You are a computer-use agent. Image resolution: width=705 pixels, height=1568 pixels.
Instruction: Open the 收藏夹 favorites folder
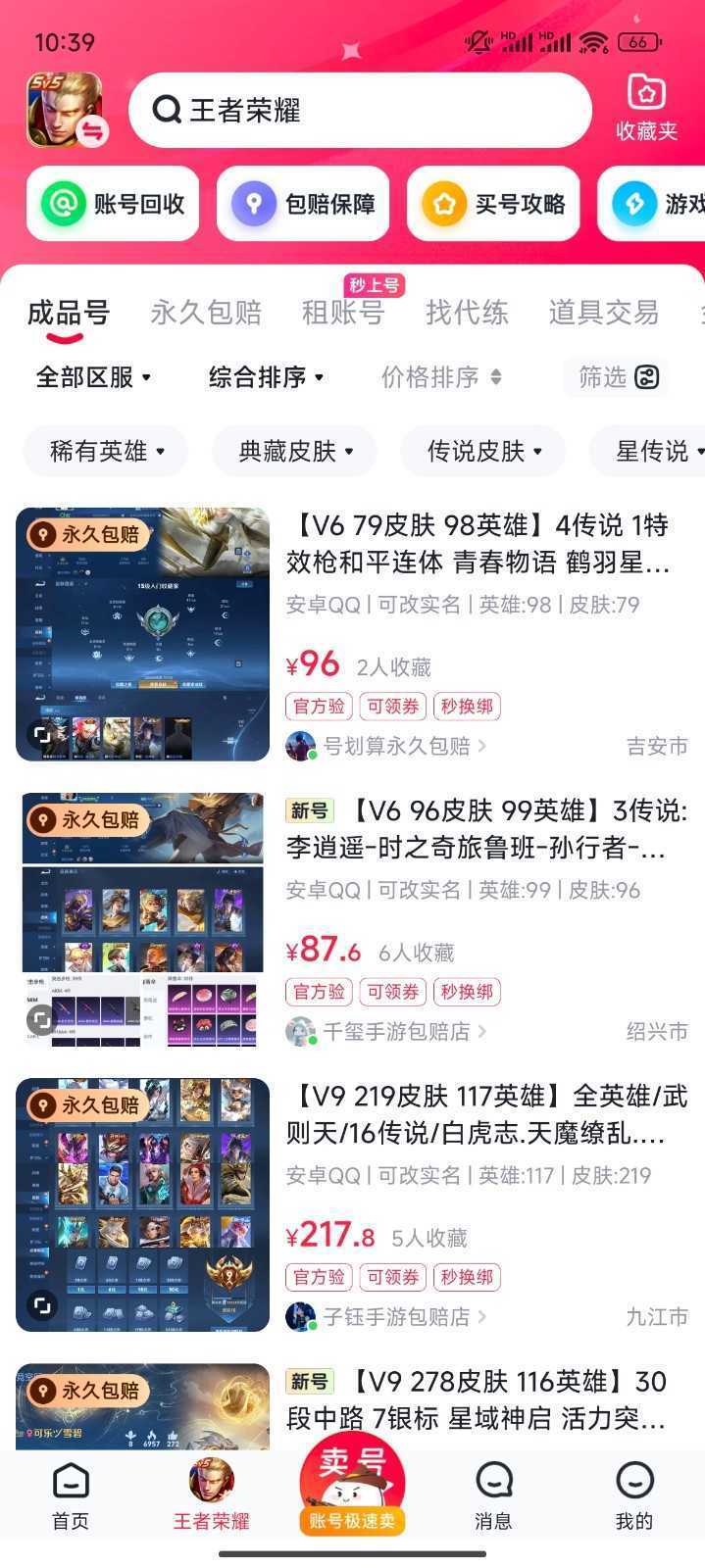coord(646,108)
